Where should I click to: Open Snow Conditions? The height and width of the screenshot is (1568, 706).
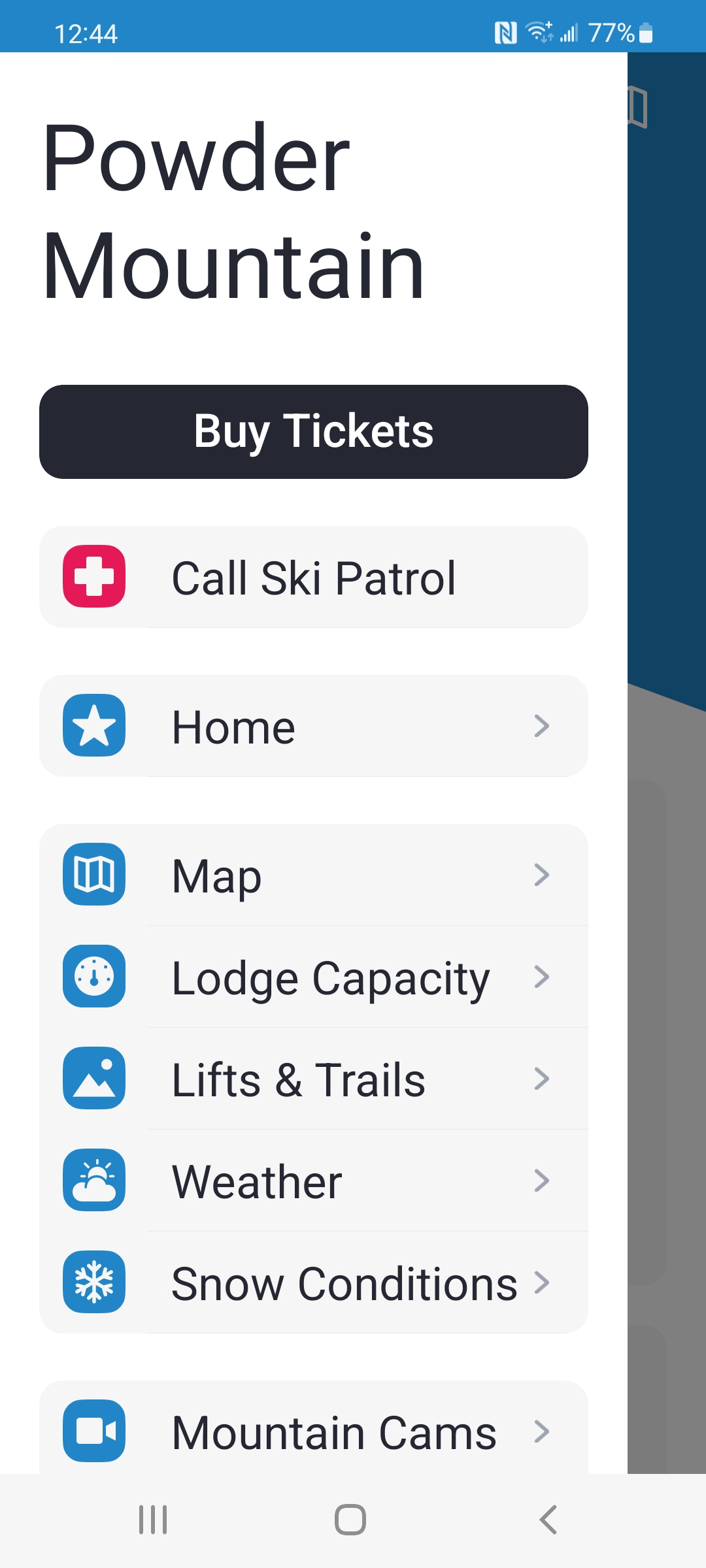point(313,1282)
